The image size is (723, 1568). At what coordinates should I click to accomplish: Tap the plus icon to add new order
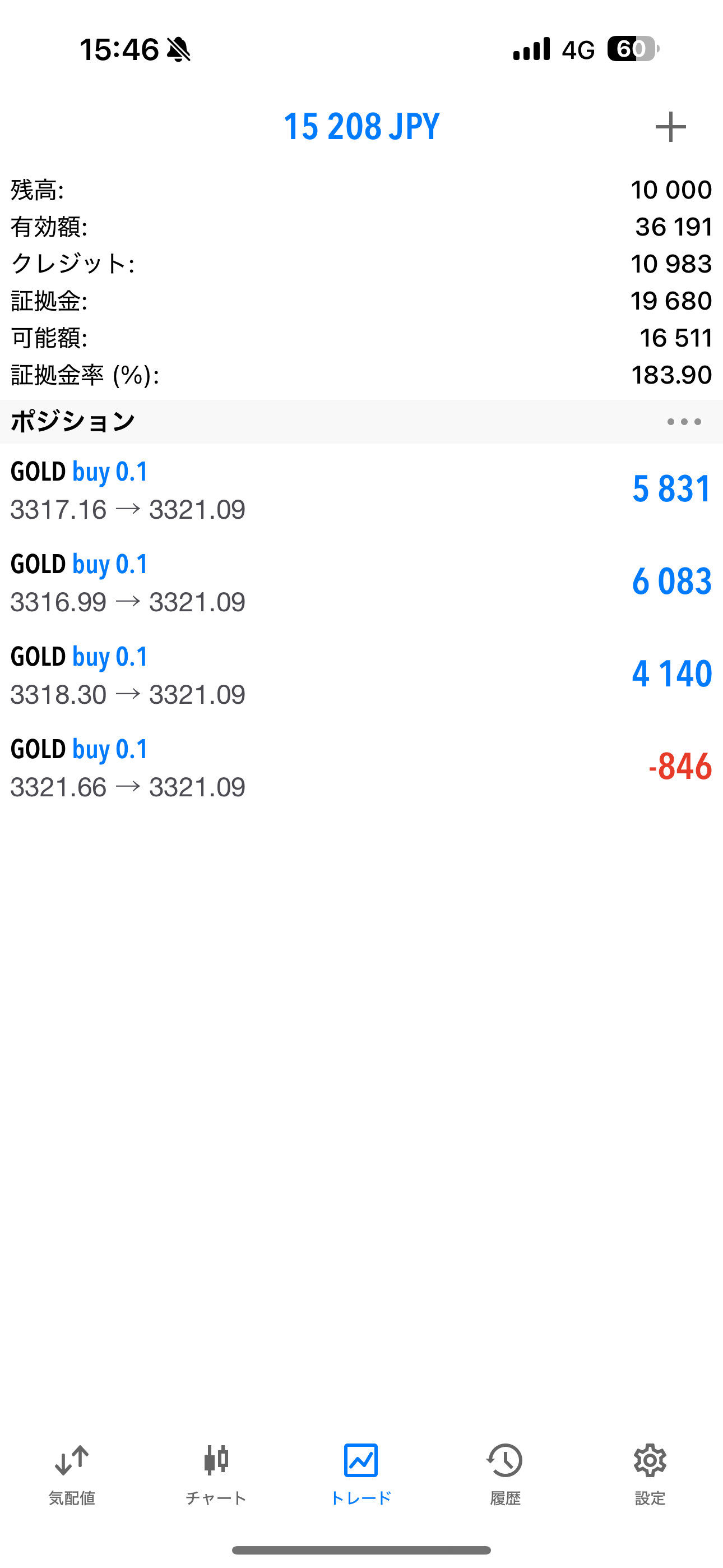click(671, 127)
